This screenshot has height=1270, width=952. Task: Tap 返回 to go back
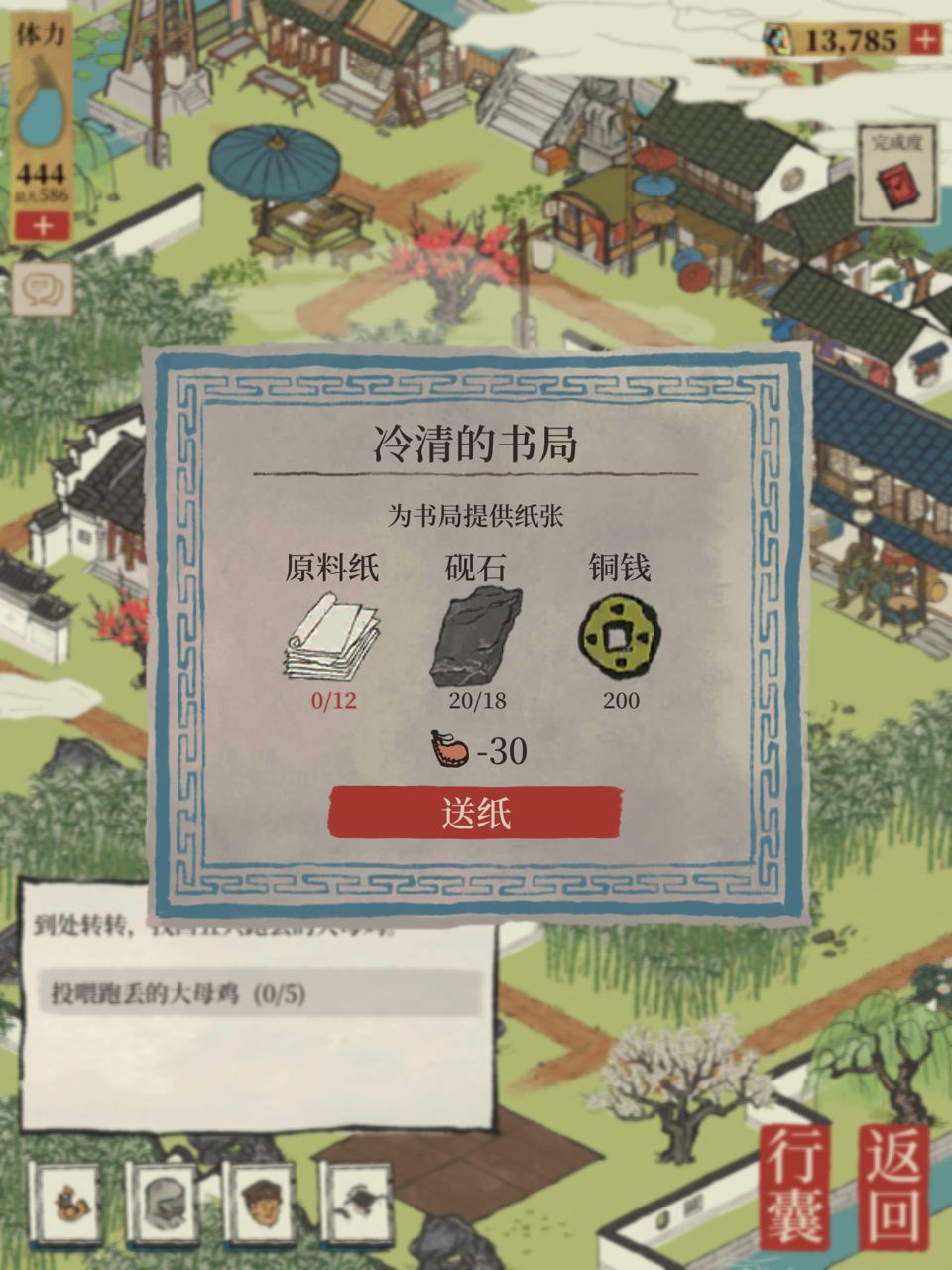tap(894, 1186)
